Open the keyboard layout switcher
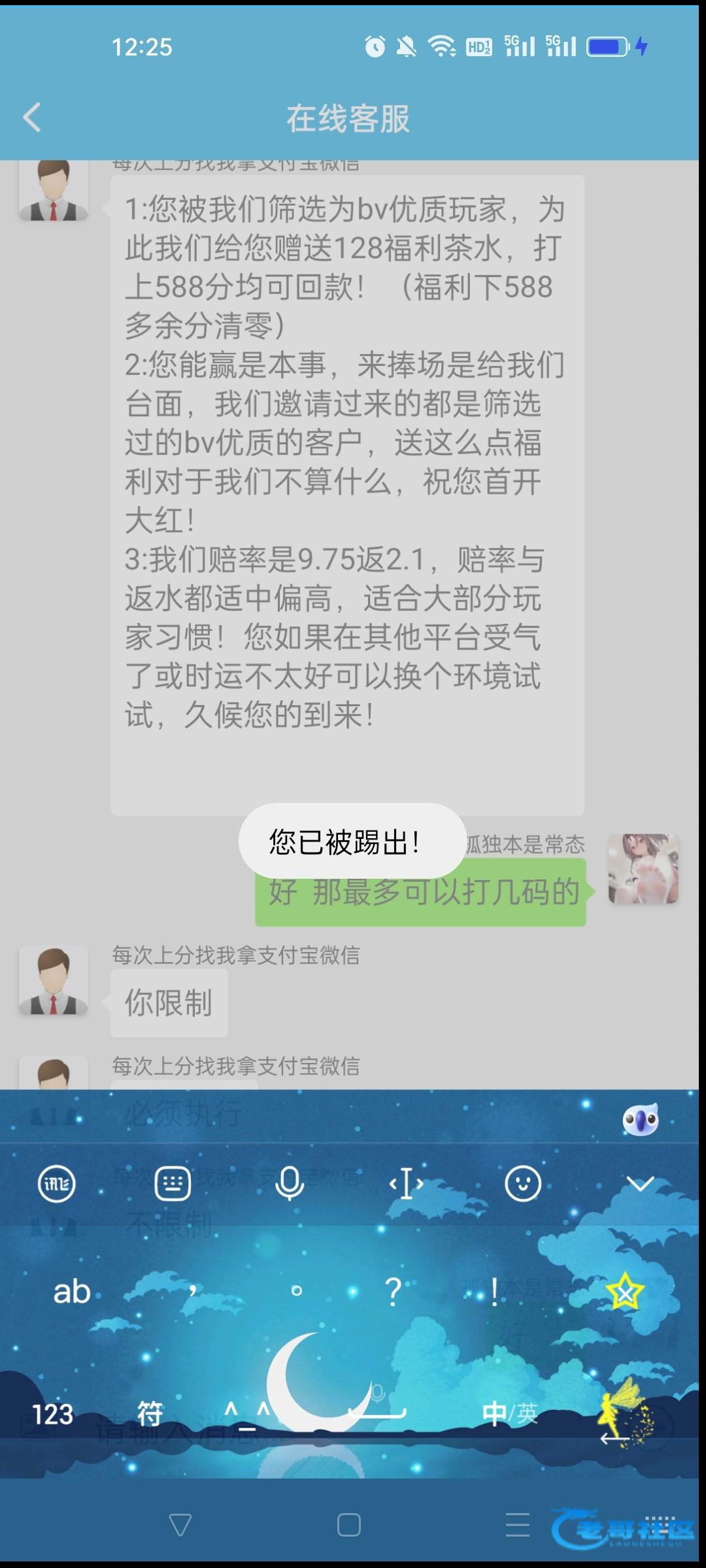Image resolution: width=706 pixels, height=1568 pixels. tap(173, 1183)
